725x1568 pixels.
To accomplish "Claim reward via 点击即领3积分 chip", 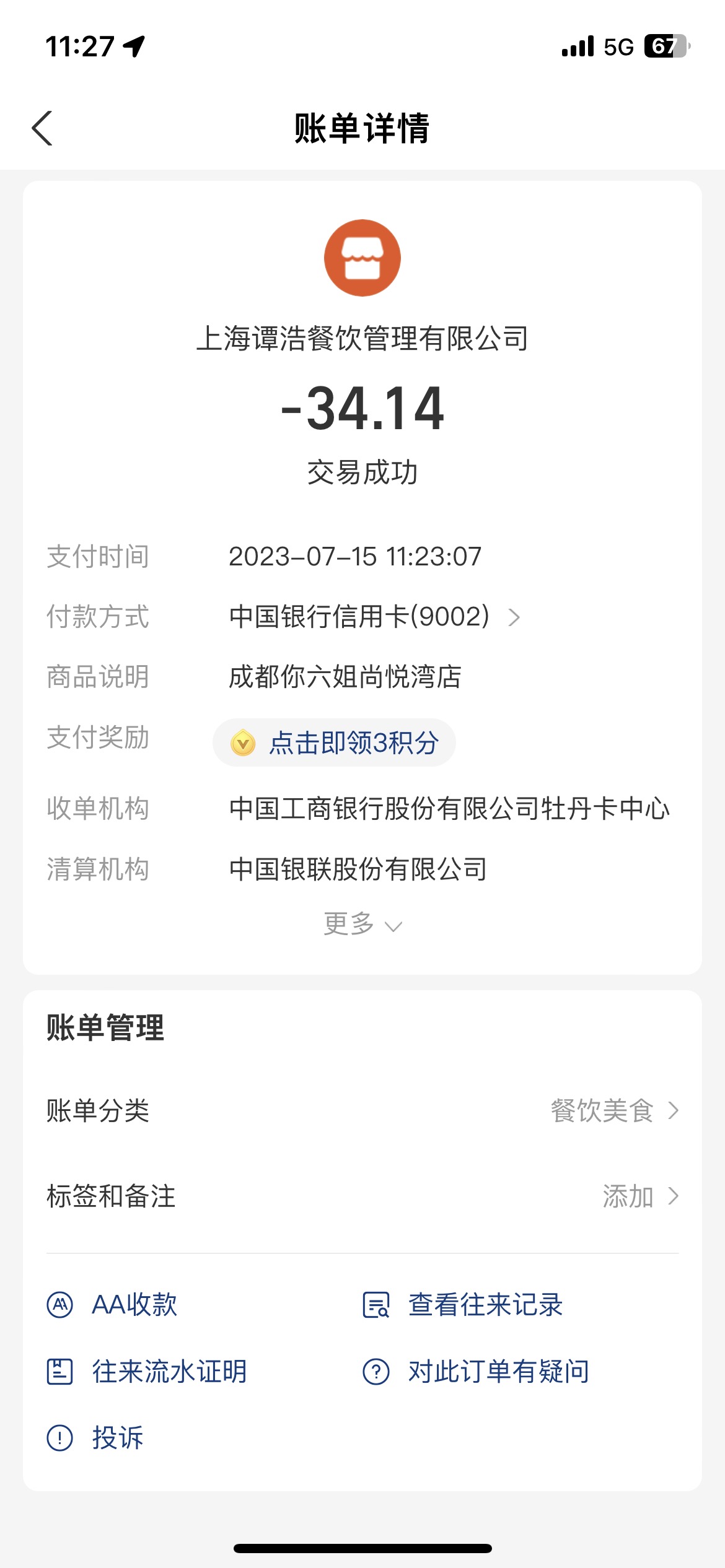I will coord(334,743).
